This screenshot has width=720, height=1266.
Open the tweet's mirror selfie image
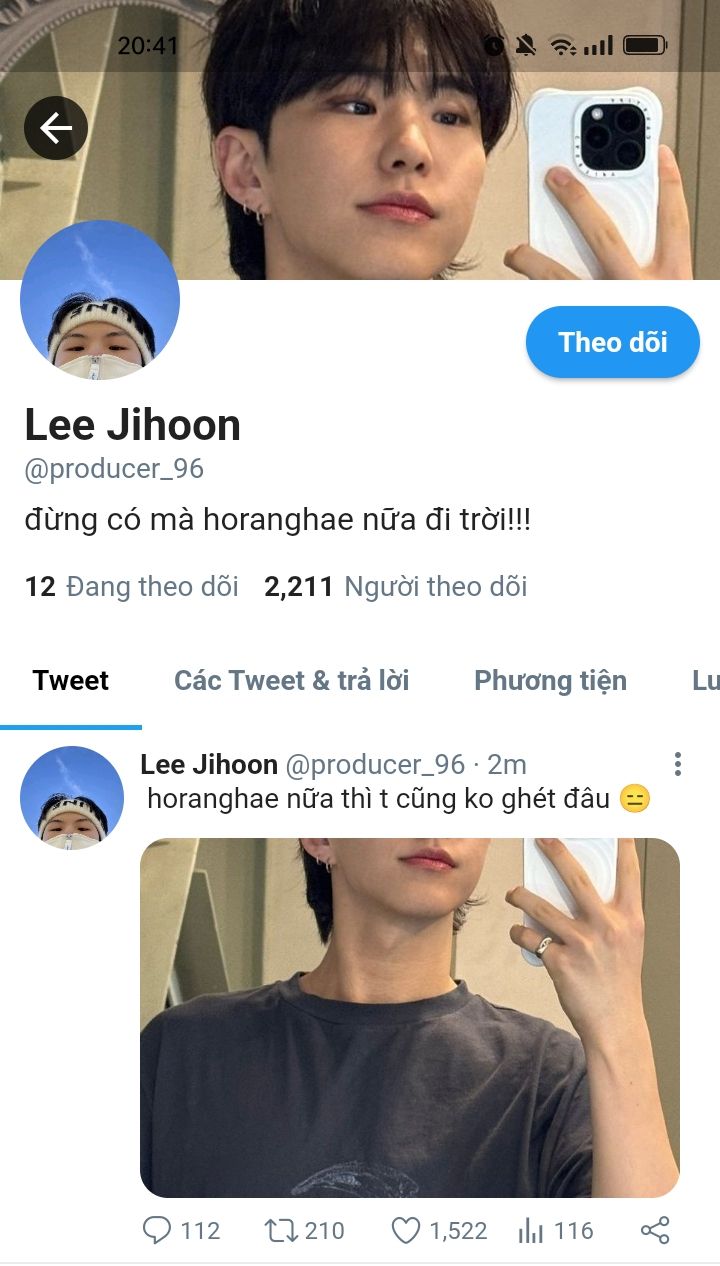(409, 1017)
